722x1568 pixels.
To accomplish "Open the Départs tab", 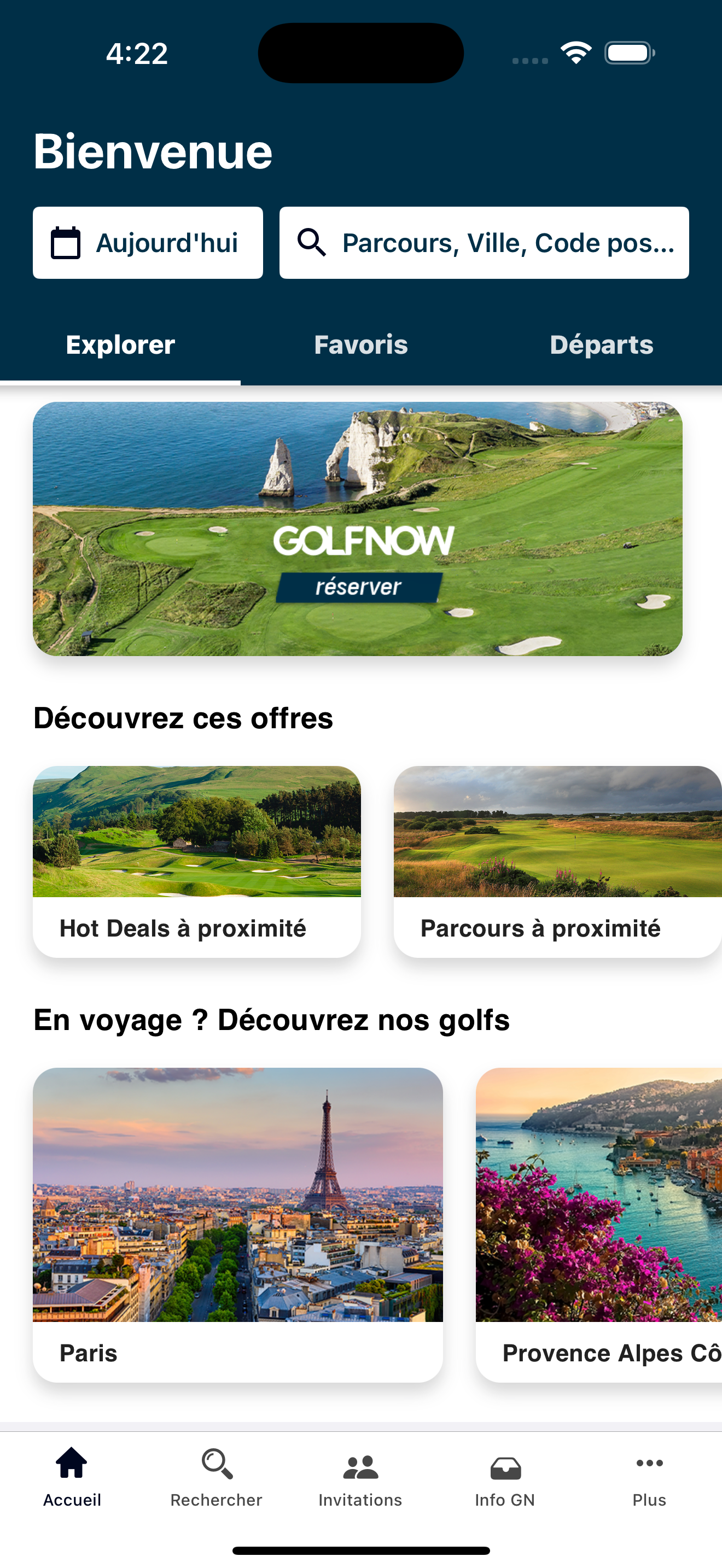I will click(x=602, y=344).
